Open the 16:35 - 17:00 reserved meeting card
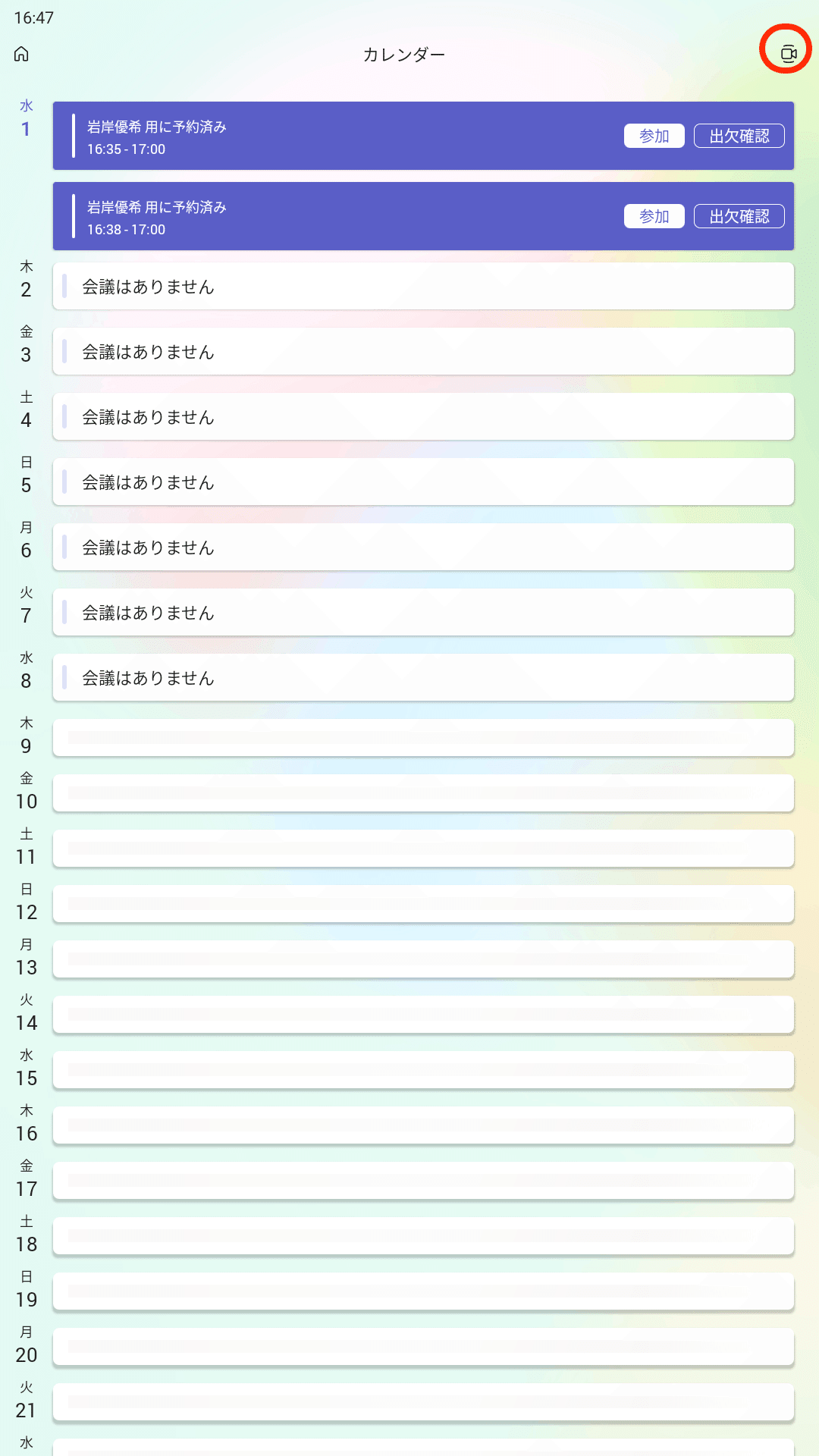This screenshot has height=1456, width=819. 341,136
